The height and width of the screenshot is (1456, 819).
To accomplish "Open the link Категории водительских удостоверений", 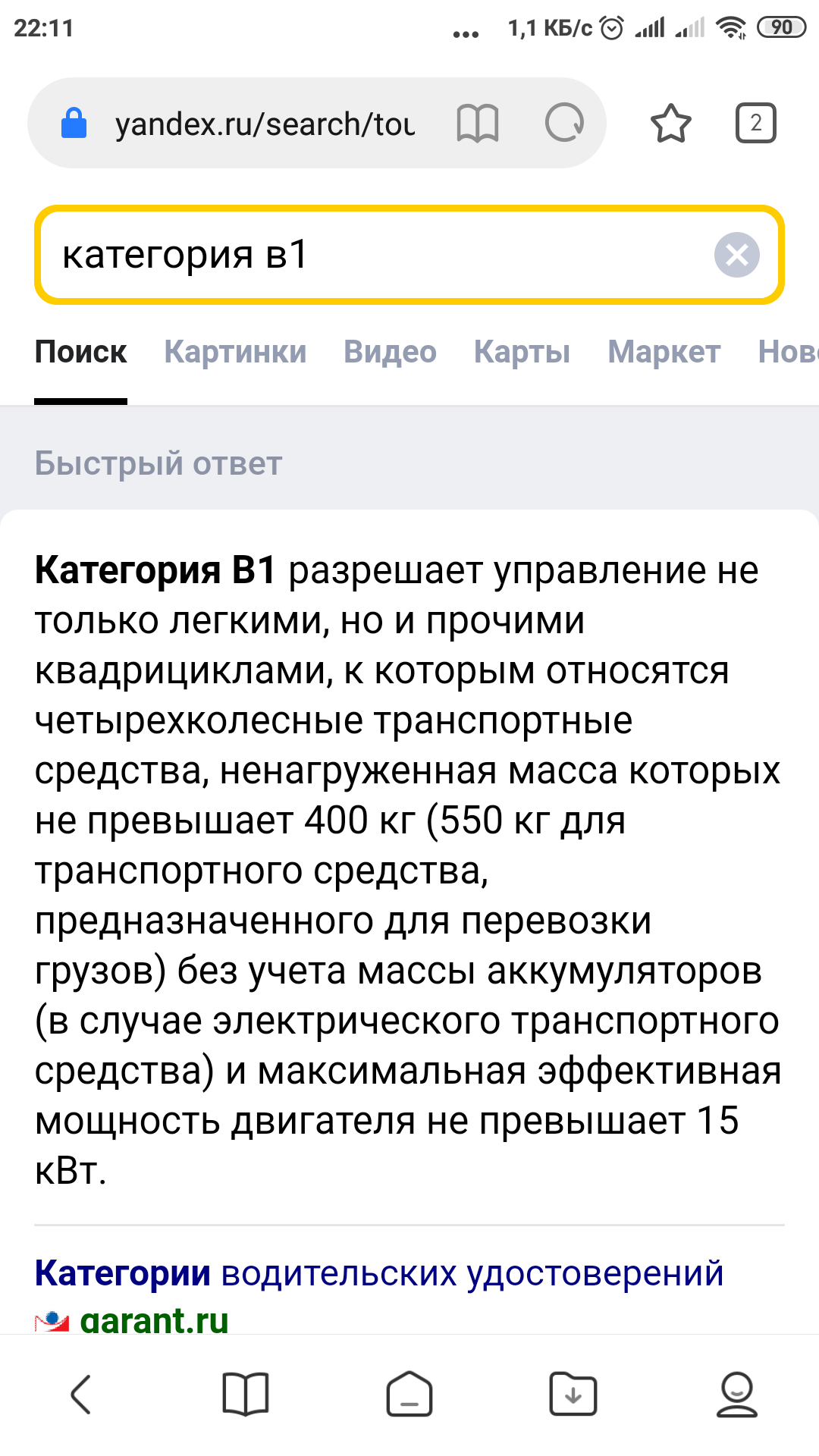I will [x=379, y=1273].
